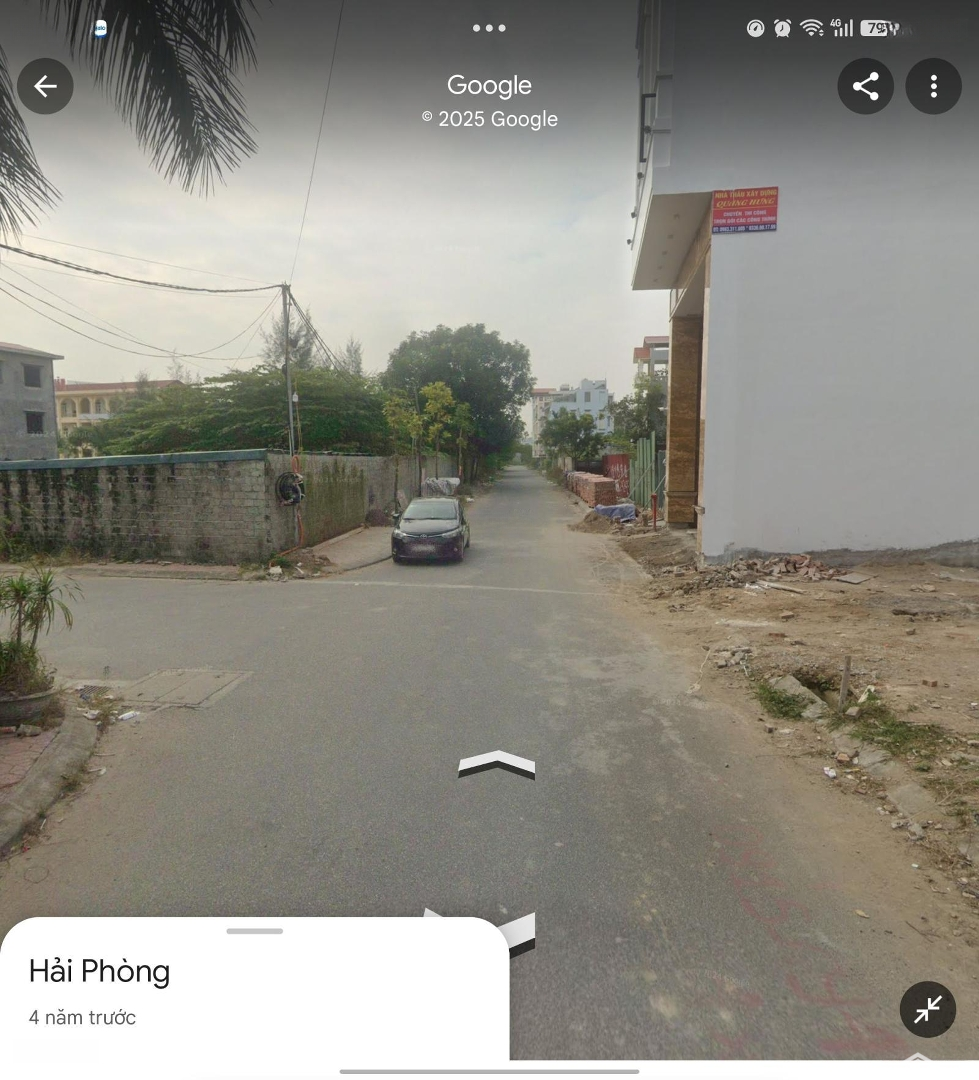The width and height of the screenshot is (979, 1080).
Task: Collapse Street View with the minimize icon
Action: tap(927, 1009)
